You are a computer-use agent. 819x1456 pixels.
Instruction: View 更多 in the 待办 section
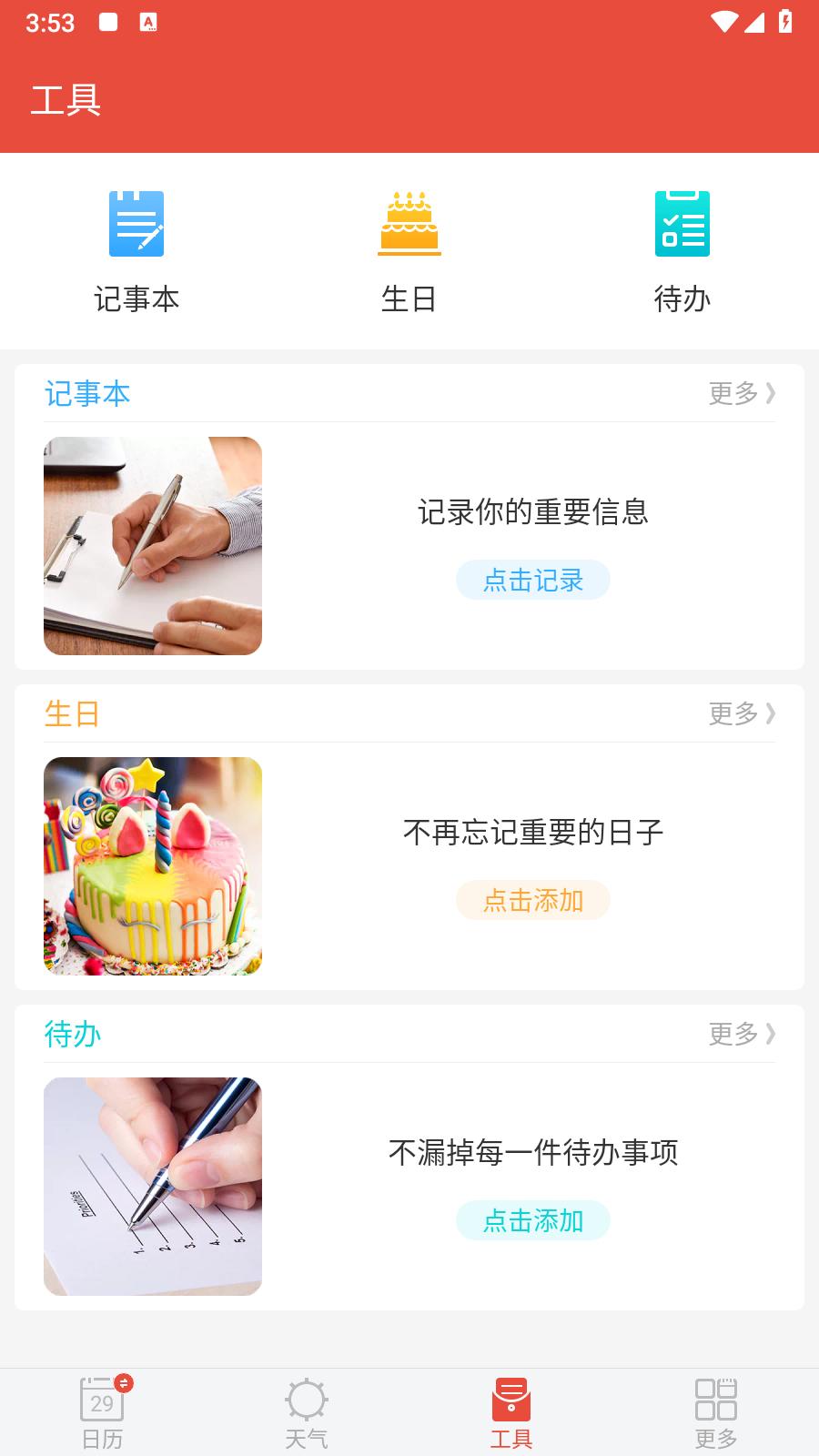[x=742, y=1034]
